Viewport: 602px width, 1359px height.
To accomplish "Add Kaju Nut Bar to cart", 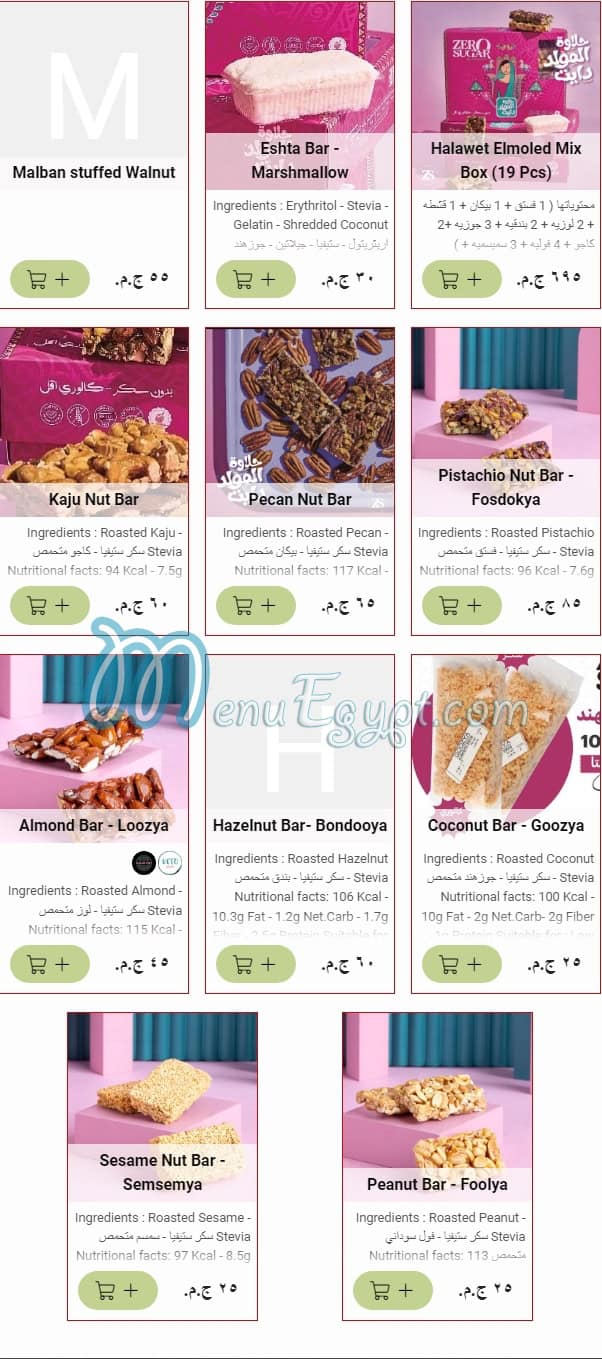I will tap(50, 605).
